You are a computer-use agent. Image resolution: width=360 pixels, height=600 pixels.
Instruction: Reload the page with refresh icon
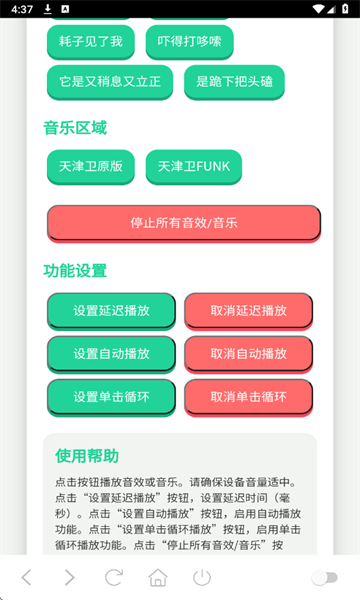click(114, 577)
